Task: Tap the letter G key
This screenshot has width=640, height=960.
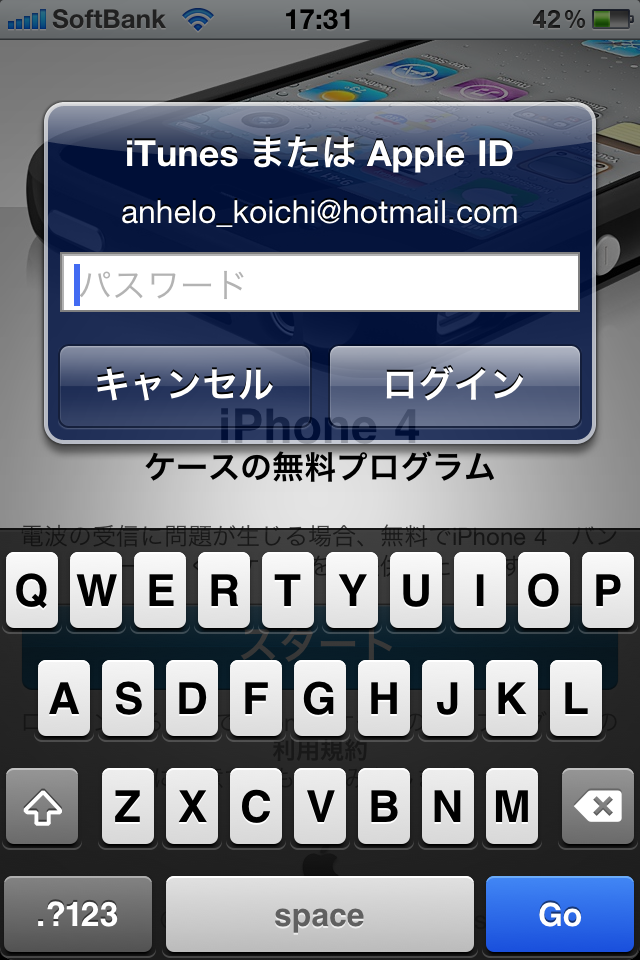Action: [x=320, y=698]
